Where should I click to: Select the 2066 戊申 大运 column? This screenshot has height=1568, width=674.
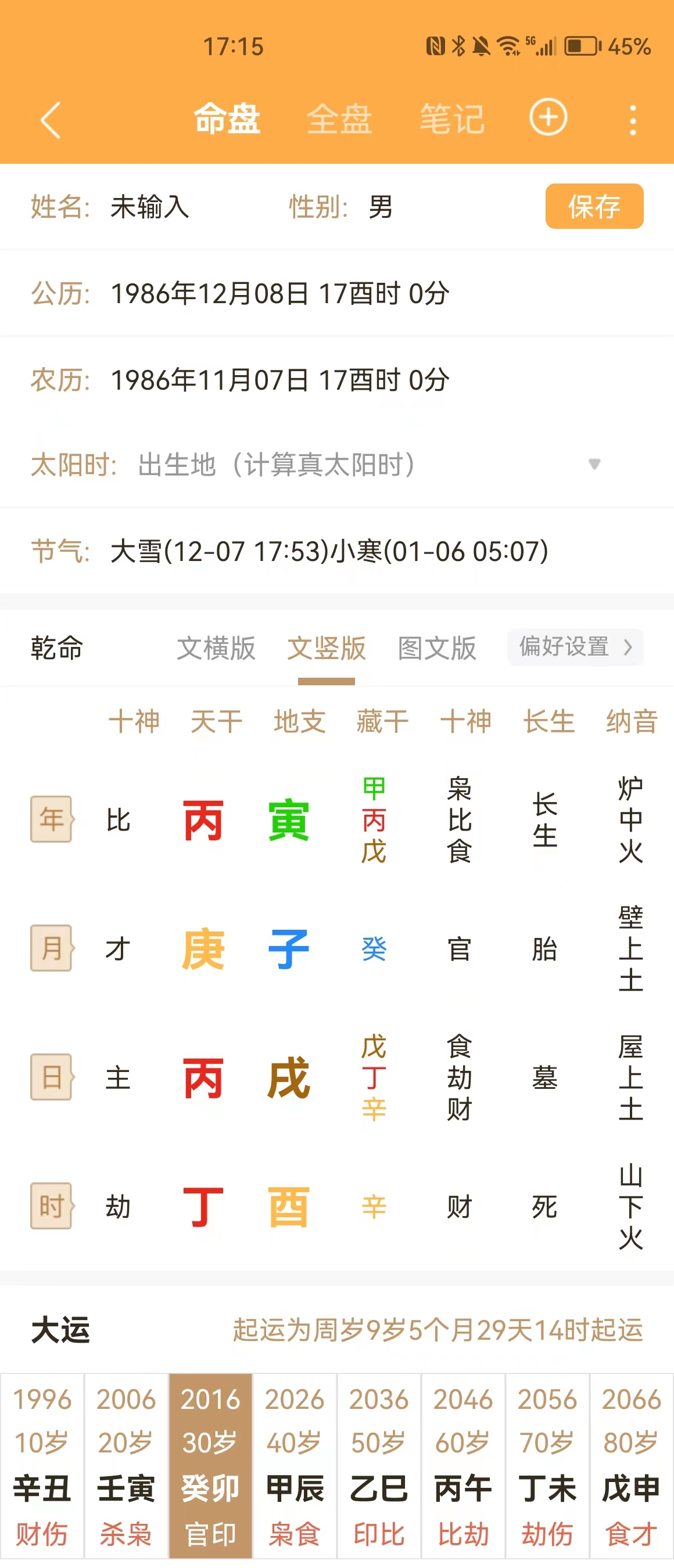point(632,1466)
